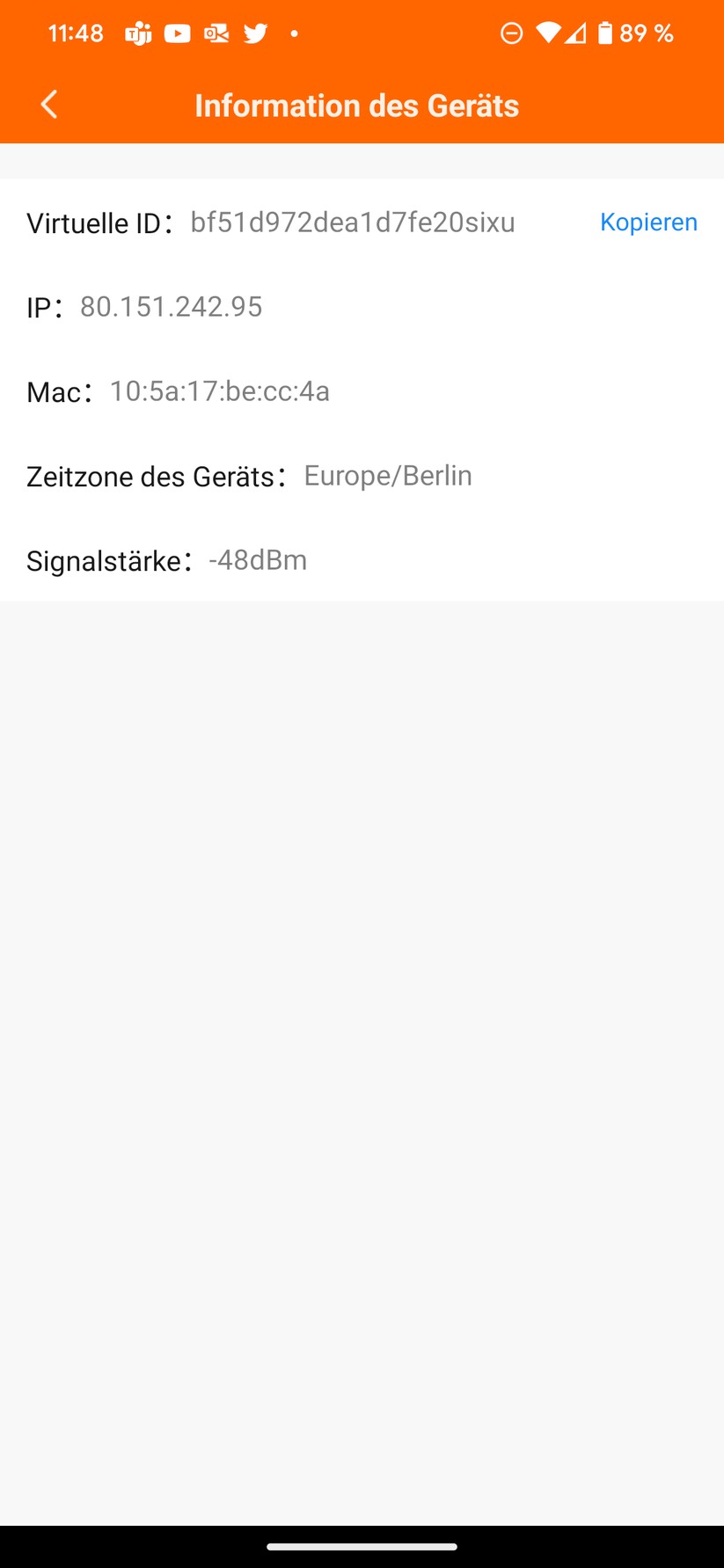Navigate back using the chevron arrow
The height and width of the screenshot is (1568, 724).
point(48,104)
